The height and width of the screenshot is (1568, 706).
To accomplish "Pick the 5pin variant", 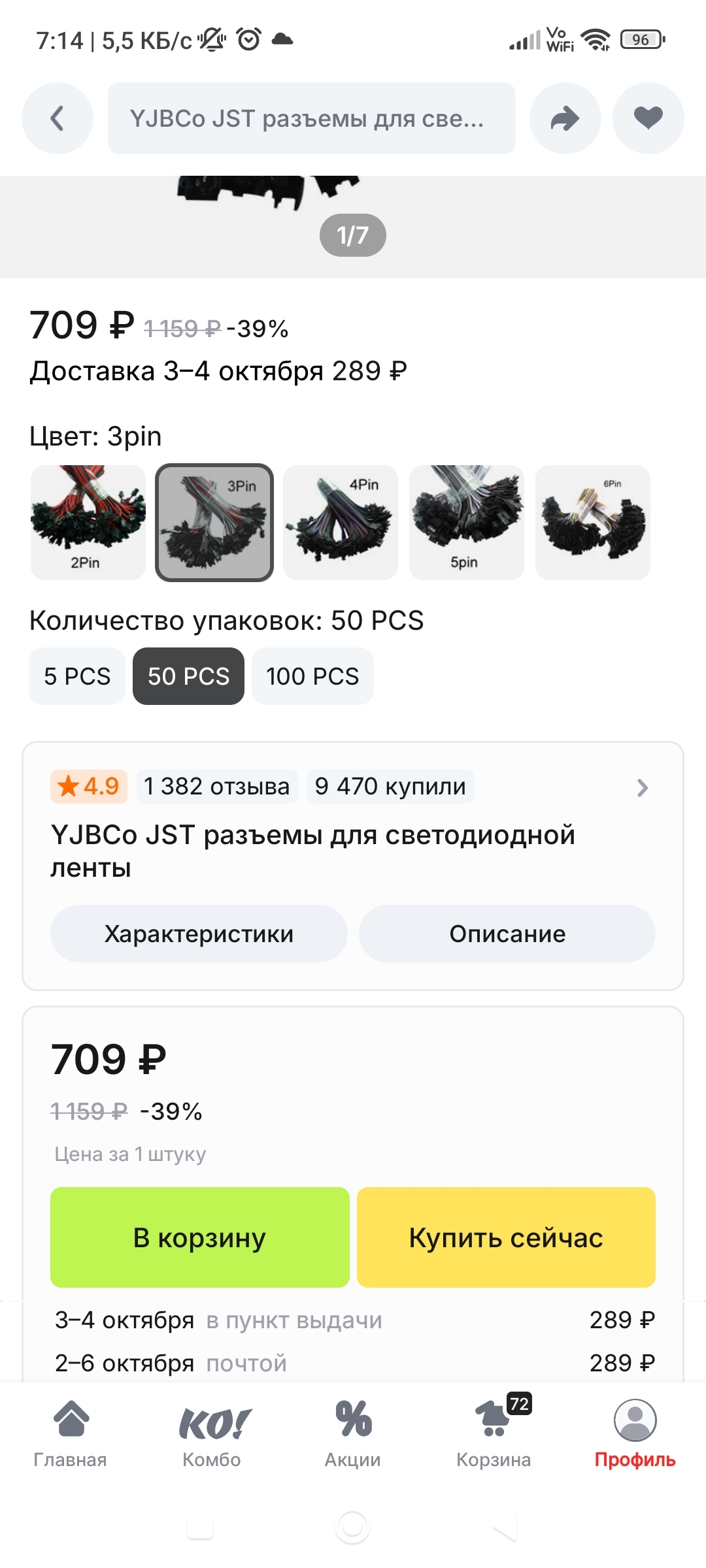I will [x=466, y=523].
